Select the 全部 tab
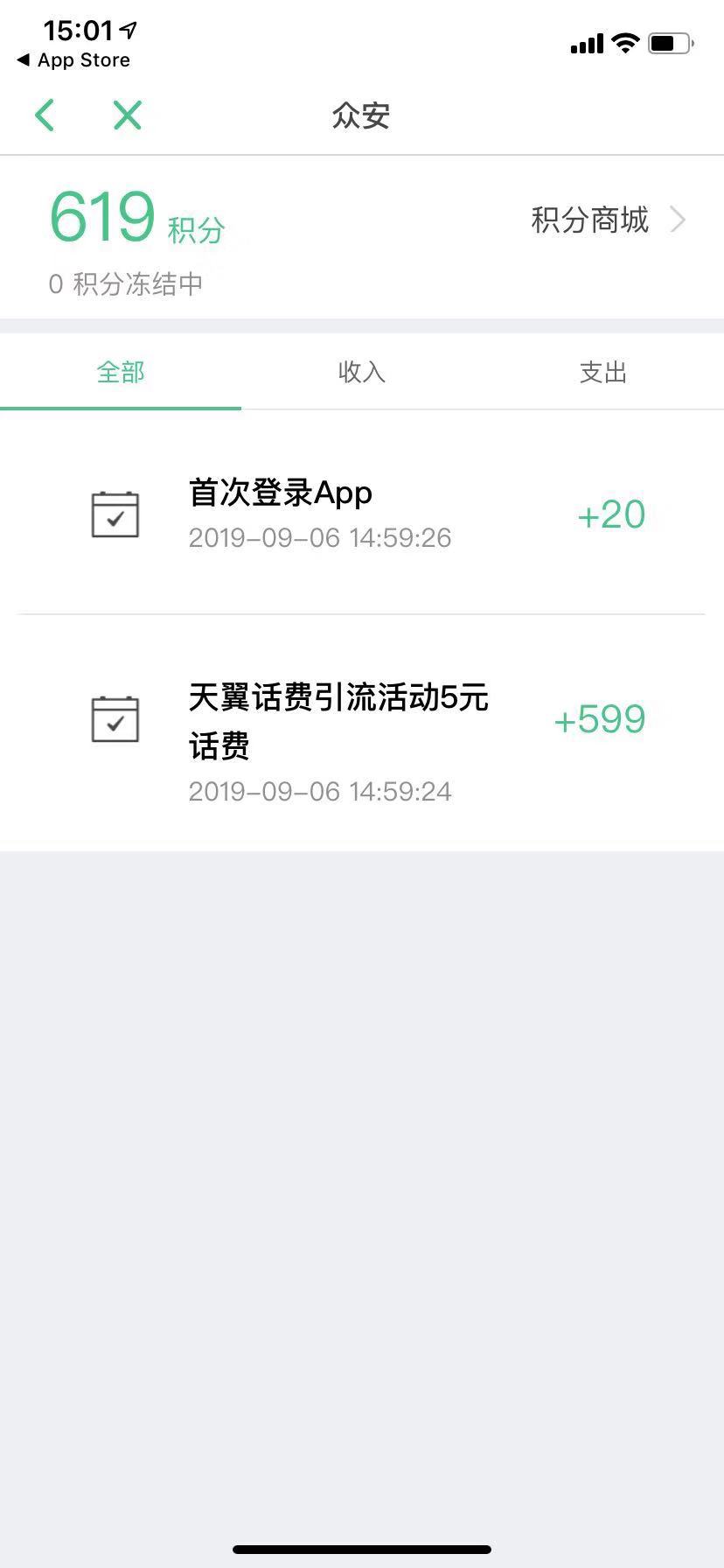The width and height of the screenshot is (724, 1568). coord(120,371)
